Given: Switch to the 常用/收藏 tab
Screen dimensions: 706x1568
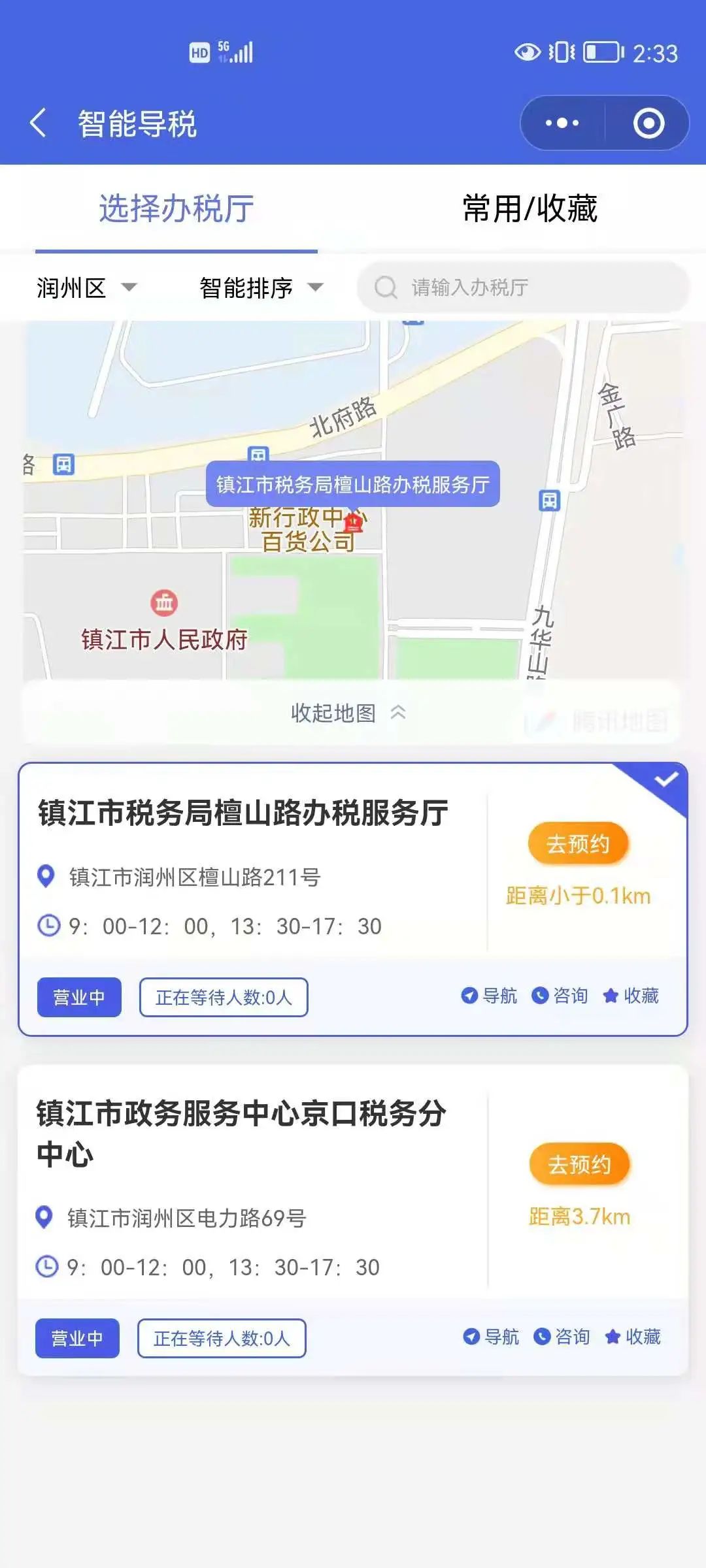Looking at the screenshot, I should [x=529, y=209].
